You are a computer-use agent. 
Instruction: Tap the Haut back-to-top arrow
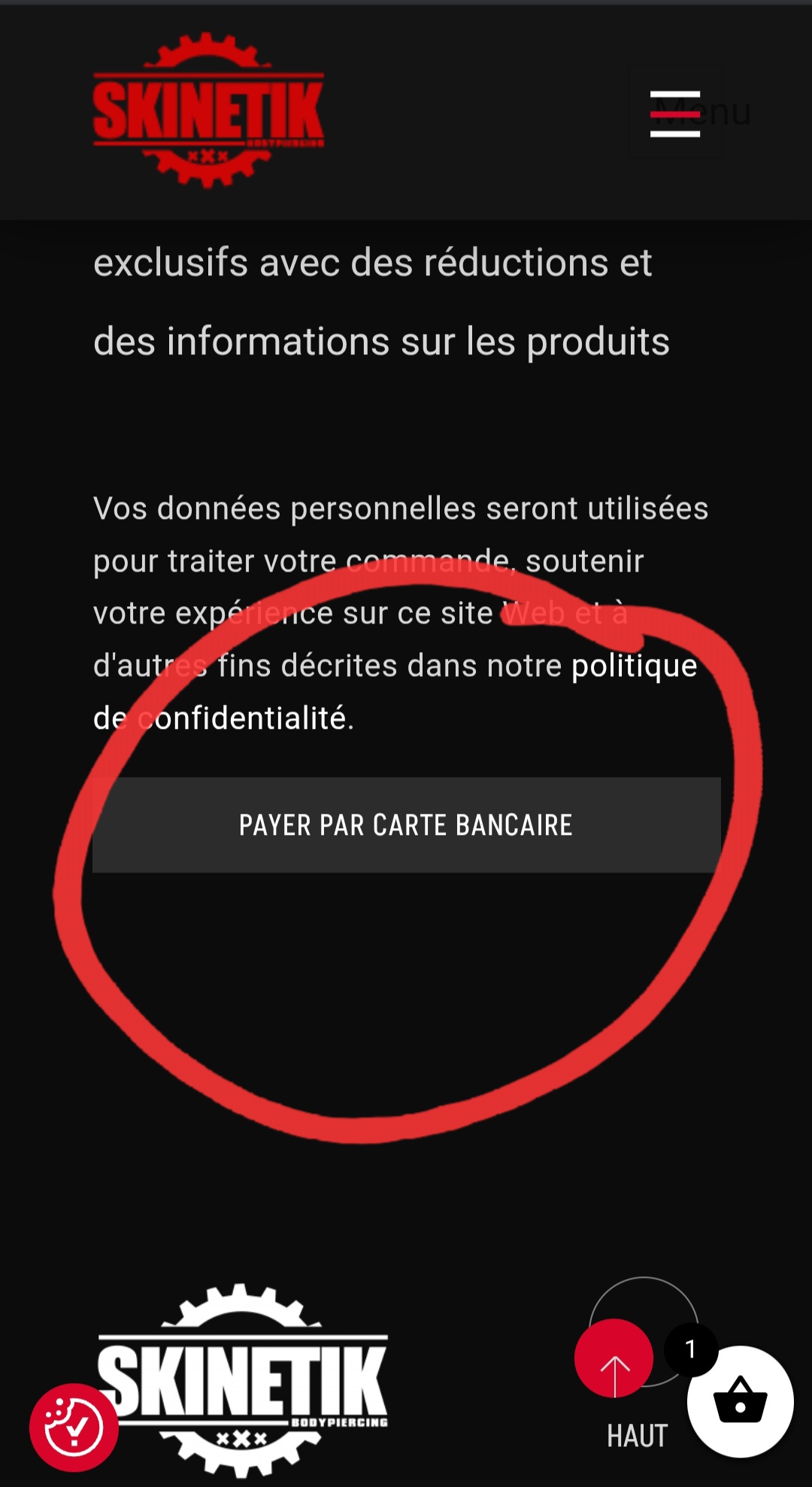pos(614,1358)
